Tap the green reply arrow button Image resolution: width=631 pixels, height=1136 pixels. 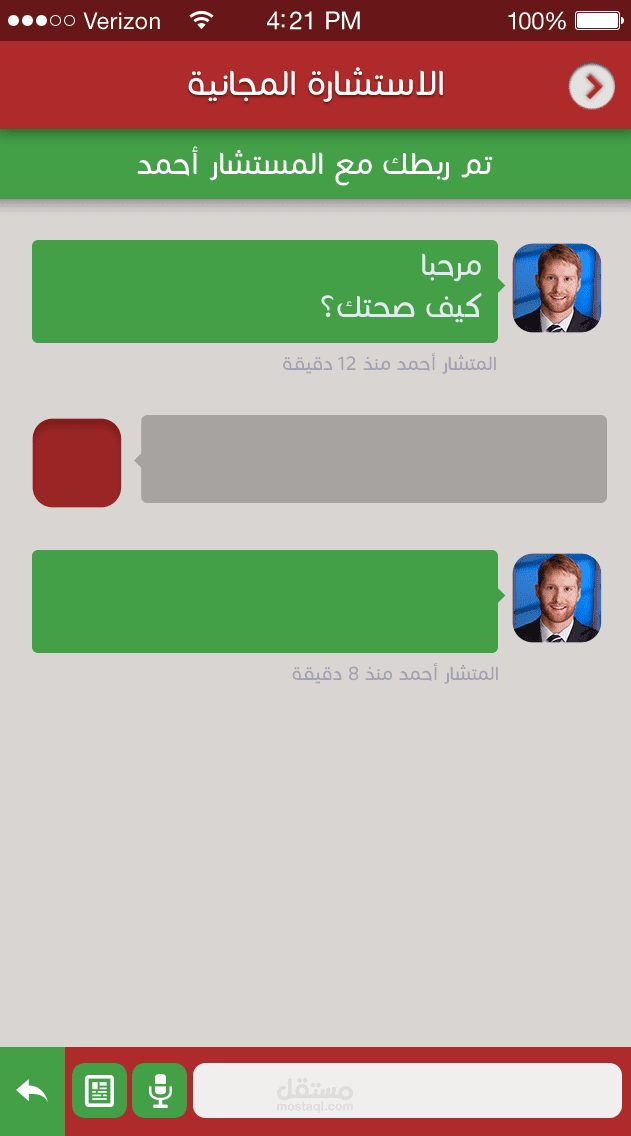32,1091
